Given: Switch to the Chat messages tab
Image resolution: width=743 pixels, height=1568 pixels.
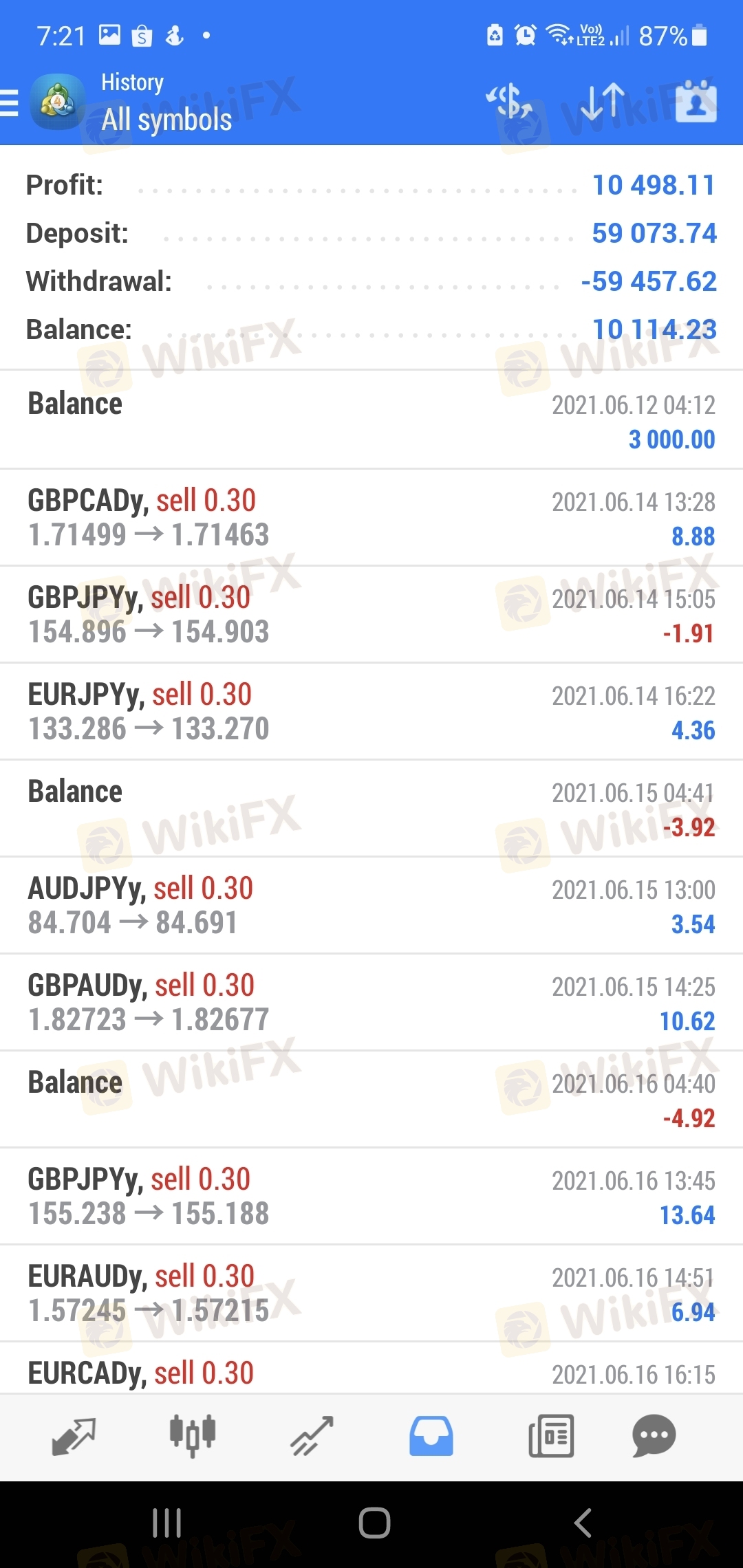Looking at the screenshot, I should click(654, 1436).
